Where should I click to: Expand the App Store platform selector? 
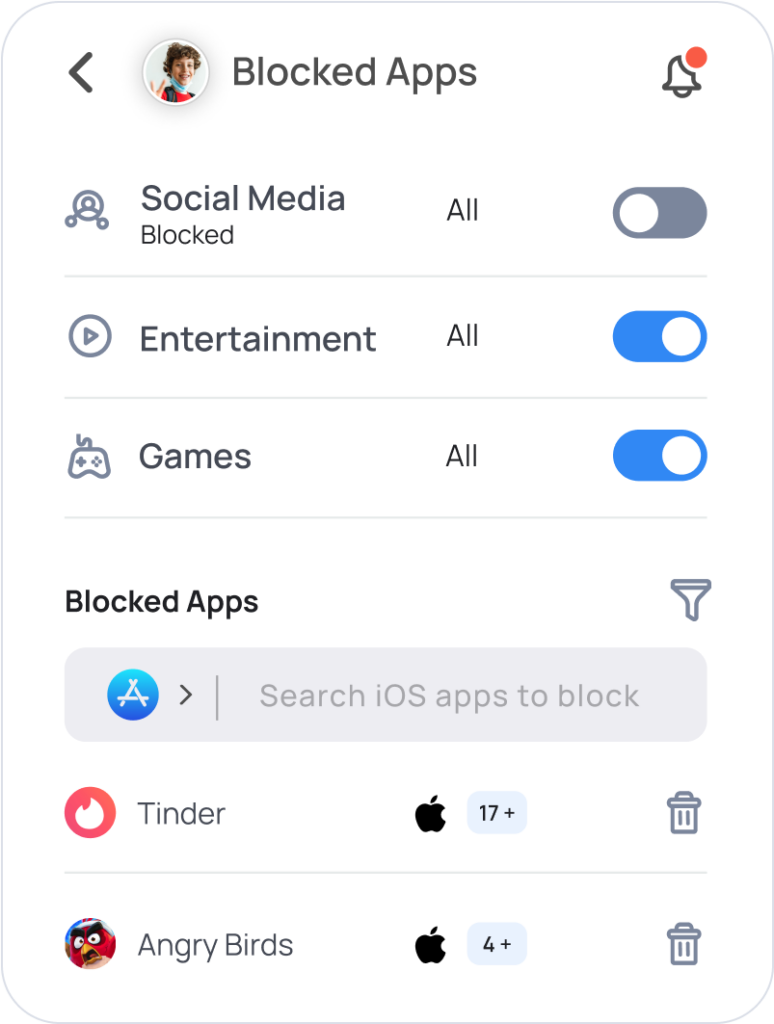tap(150, 695)
